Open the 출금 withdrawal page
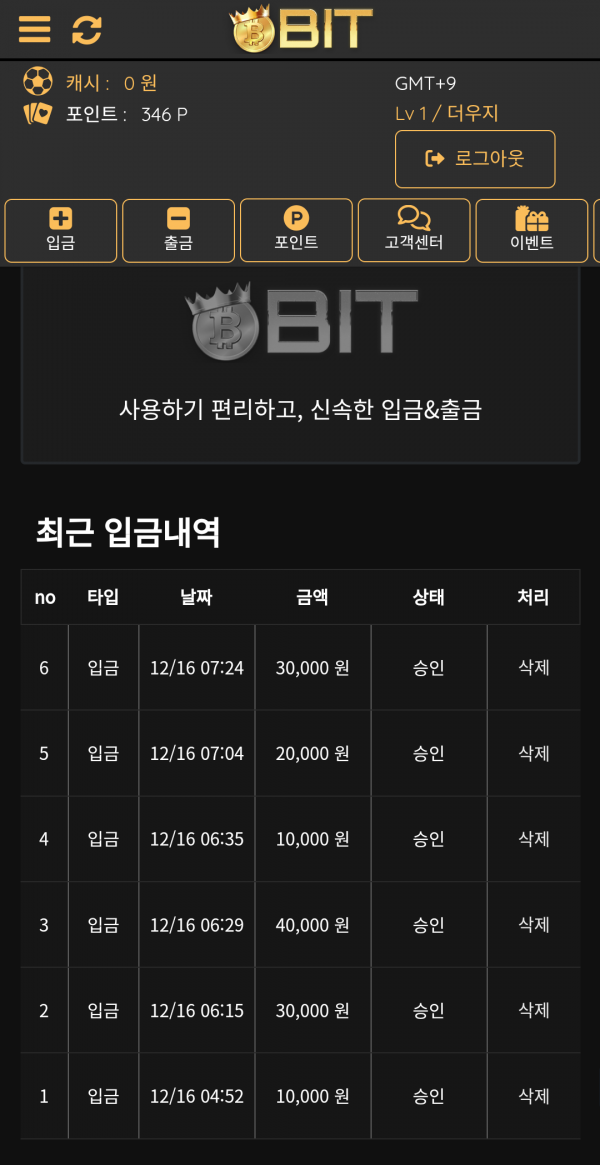 tap(178, 230)
